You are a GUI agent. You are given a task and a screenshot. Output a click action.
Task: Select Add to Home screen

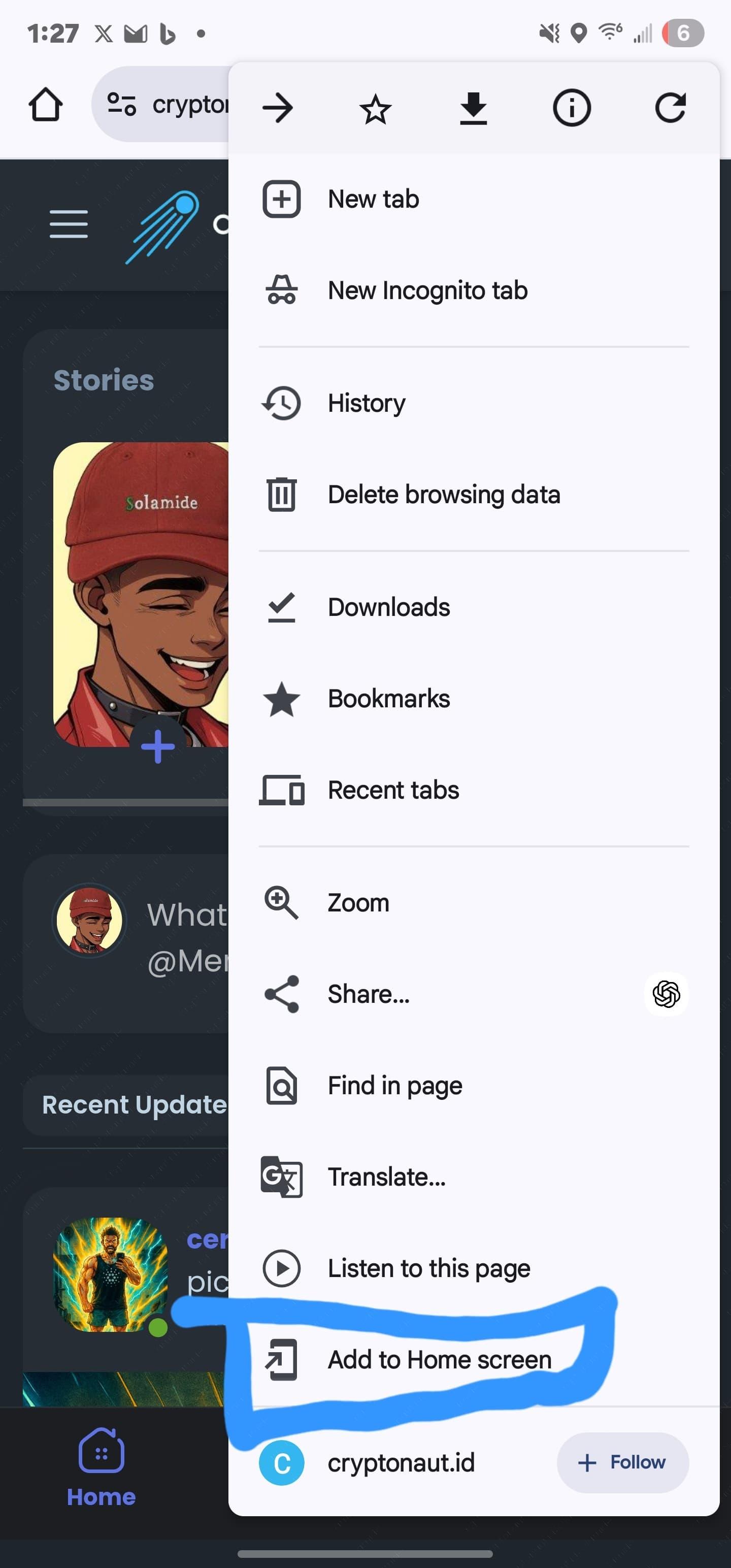click(440, 1359)
